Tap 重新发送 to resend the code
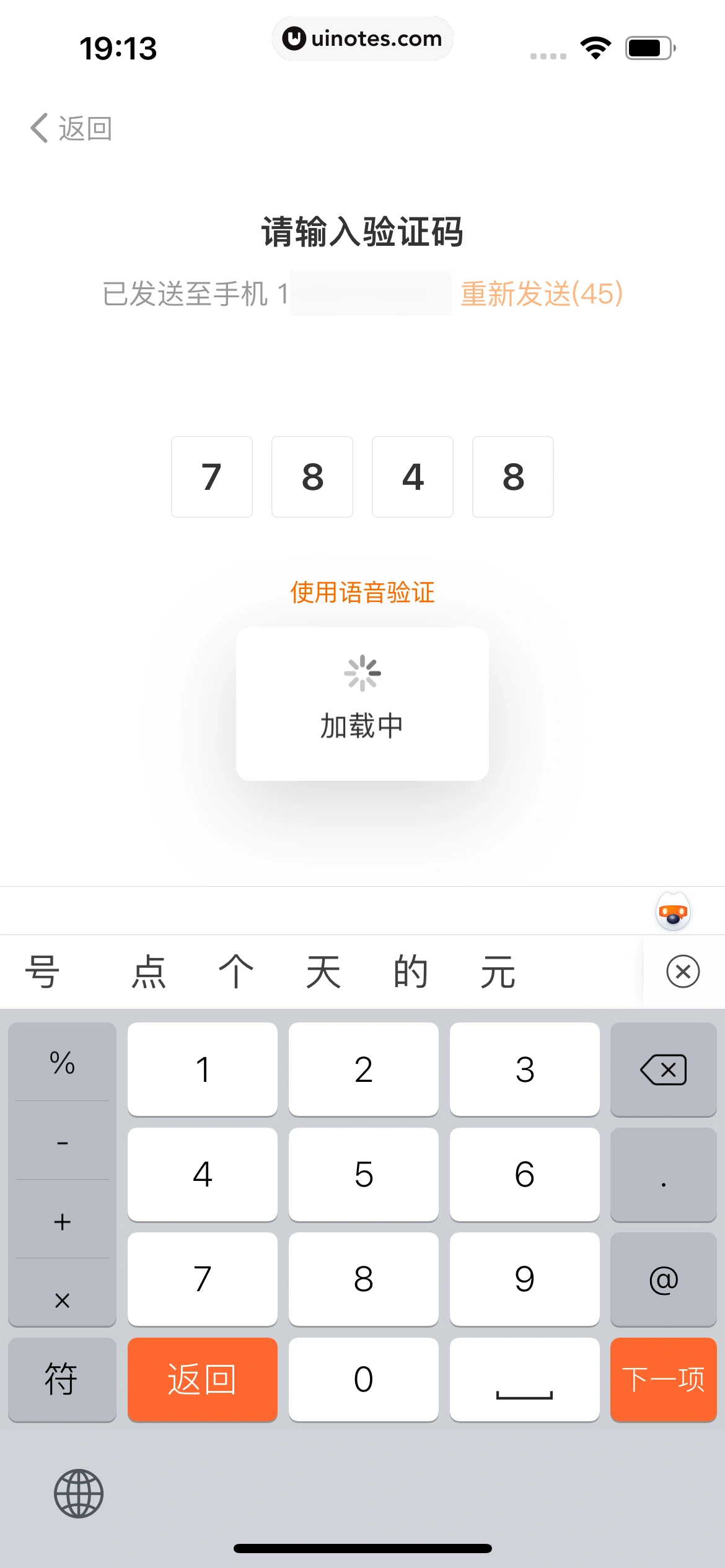Viewport: 725px width, 1568px height. pos(541,294)
